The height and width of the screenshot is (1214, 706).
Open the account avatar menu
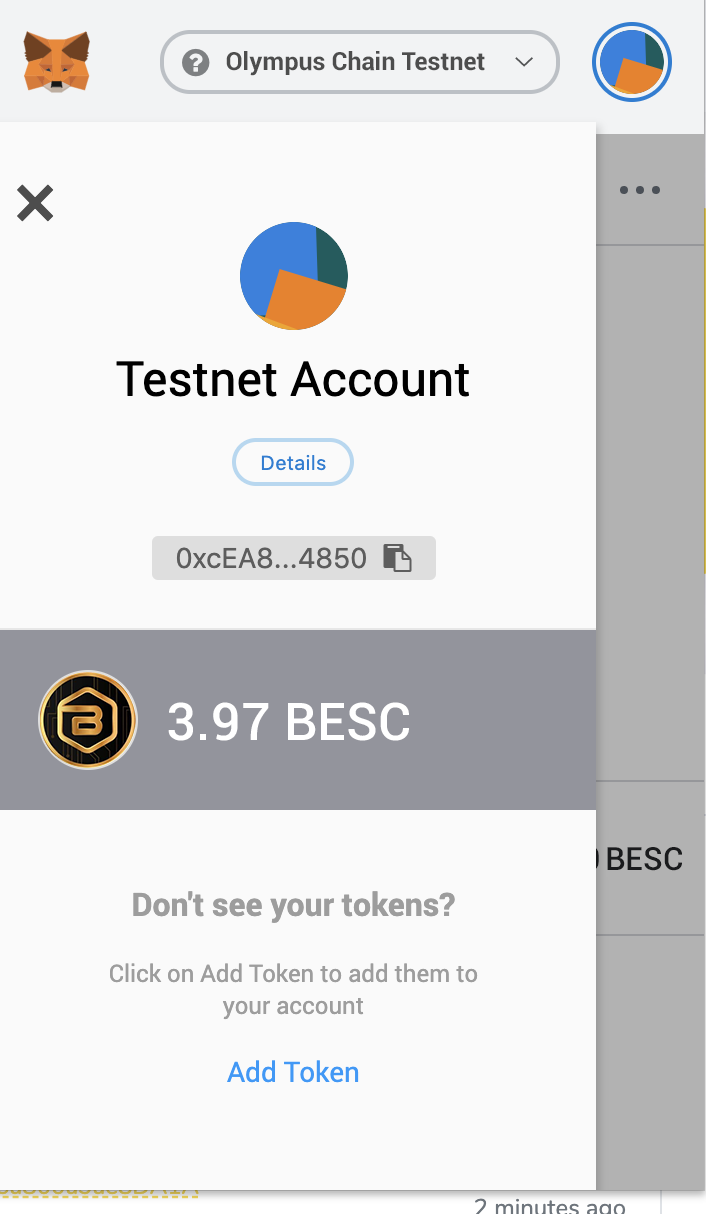click(x=632, y=63)
